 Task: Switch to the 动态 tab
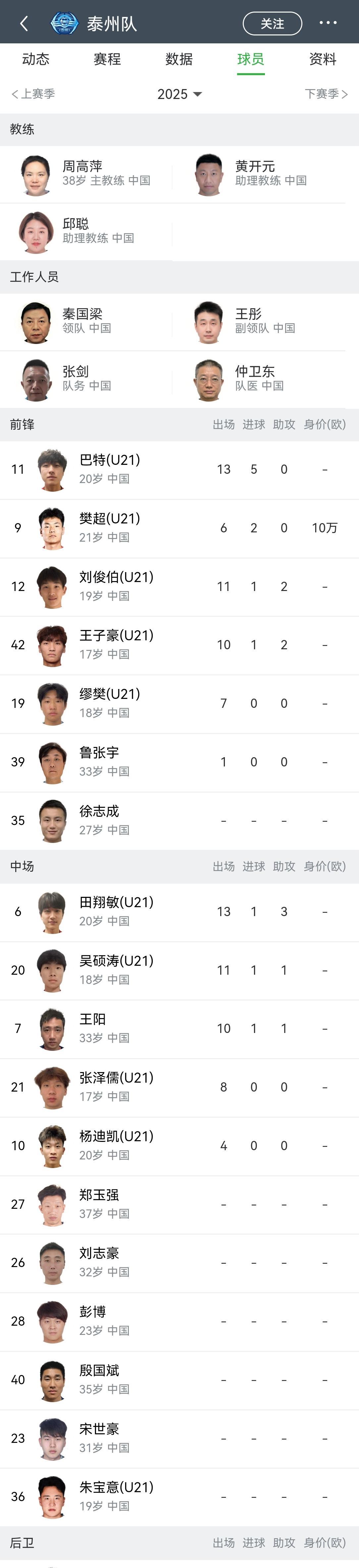tap(35, 59)
